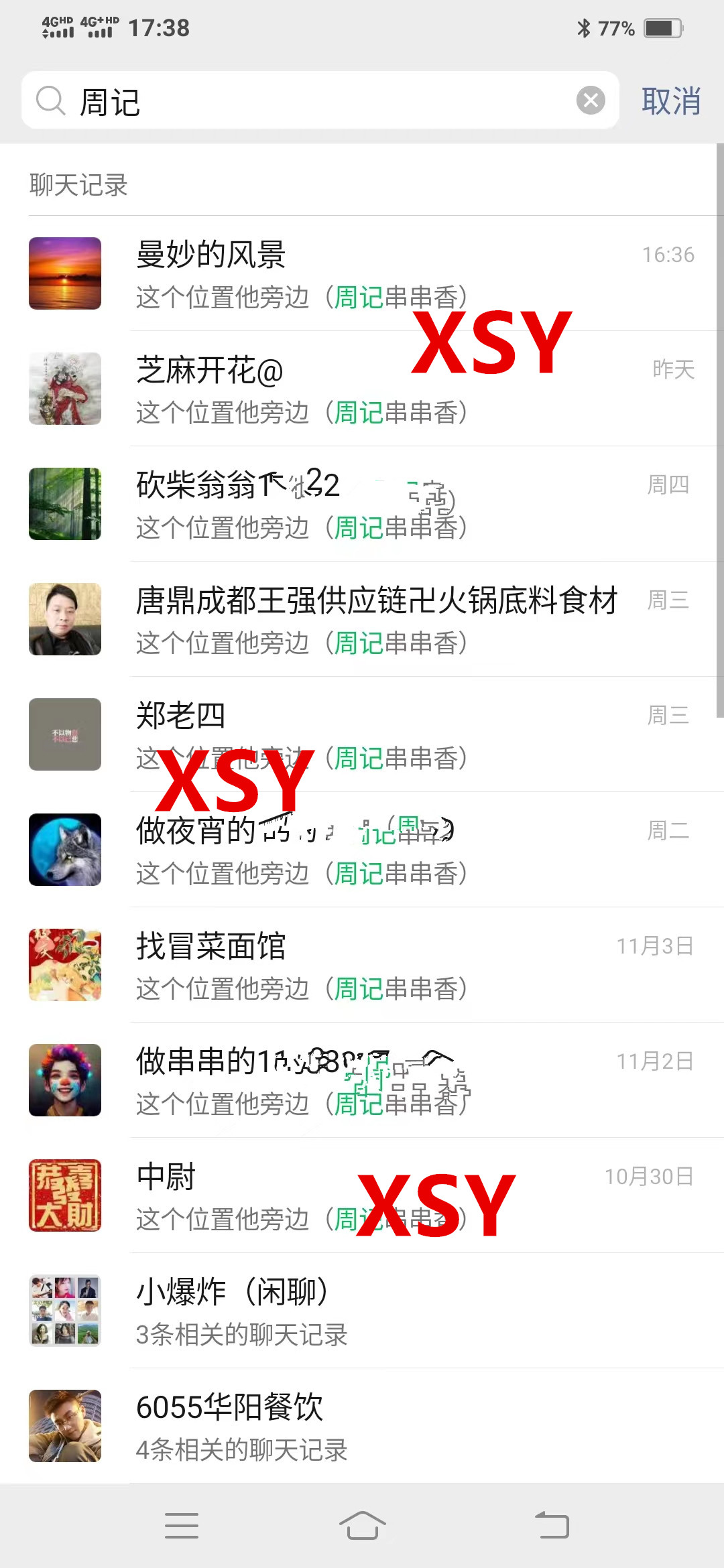Viewport: 724px width, 1568px height.
Task: Open the 做串串的 chat result
Action: pyautogui.click(x=362, y=1080)
